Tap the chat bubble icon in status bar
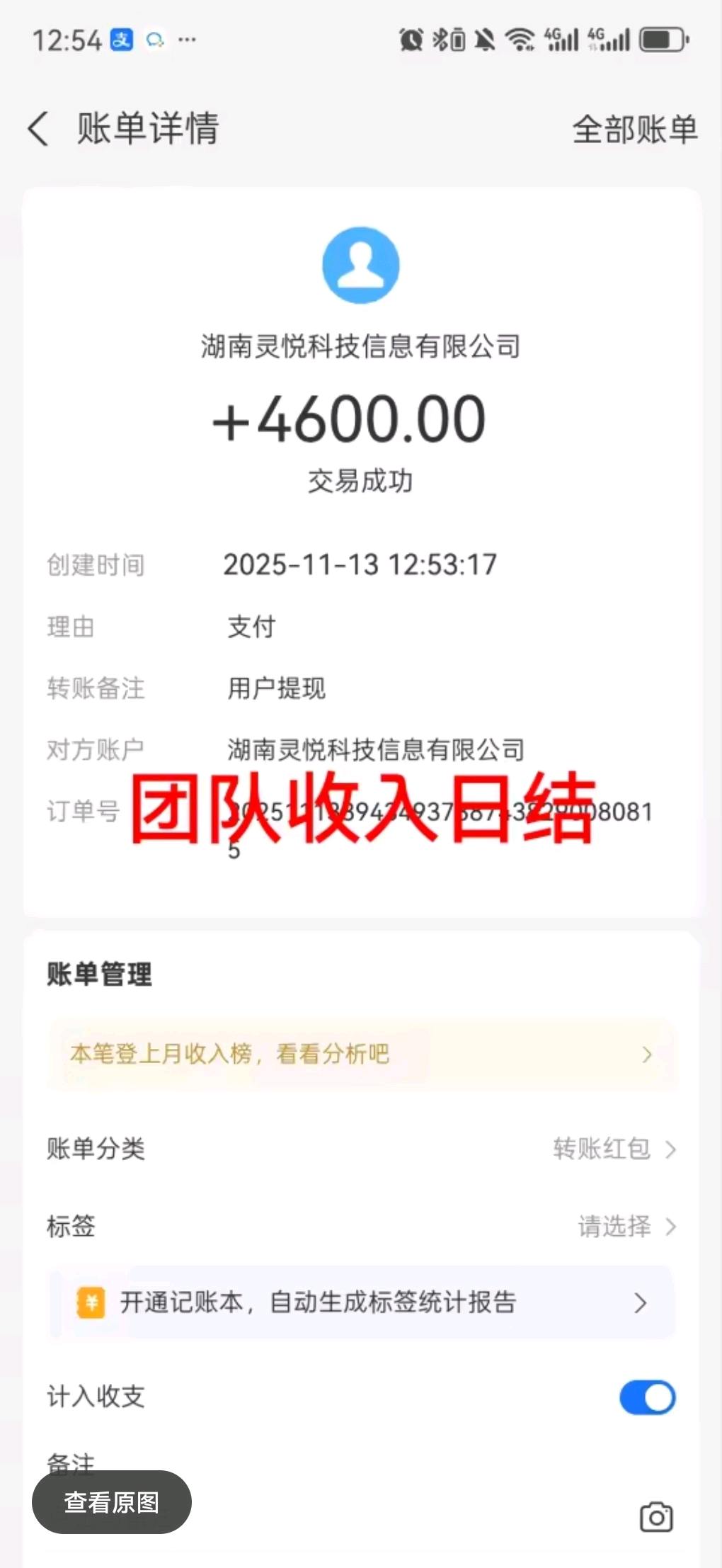The width and height of the screenshot is (722, 1568). [x=154, y=39]
